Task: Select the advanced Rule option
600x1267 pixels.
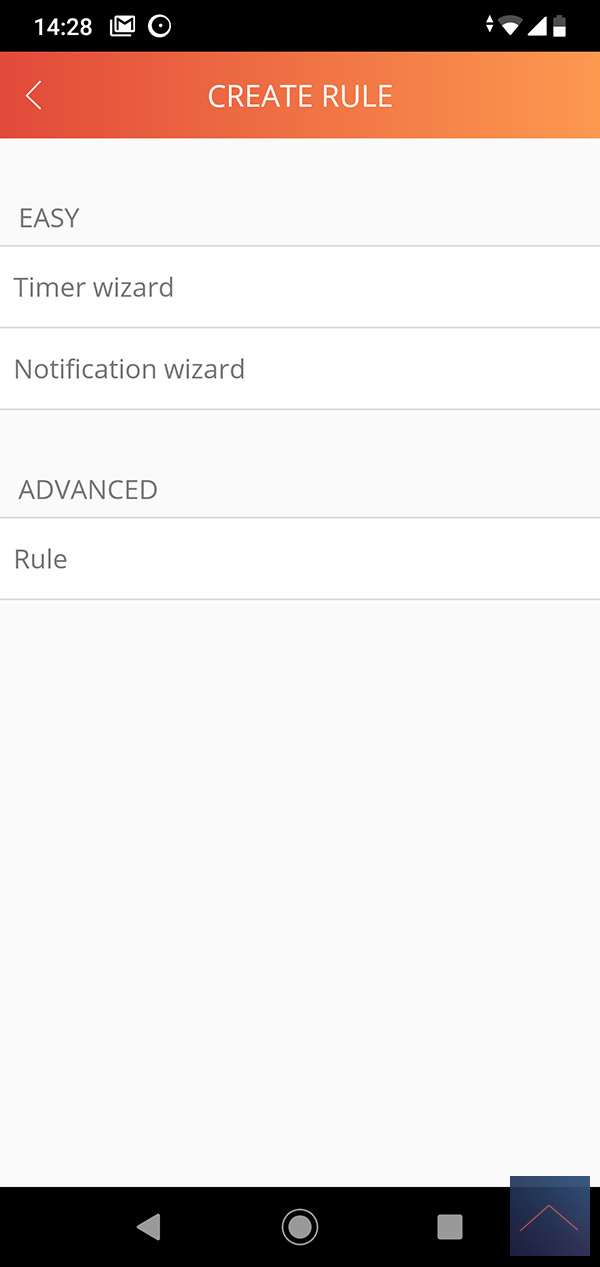Action: tap(300, 559)
